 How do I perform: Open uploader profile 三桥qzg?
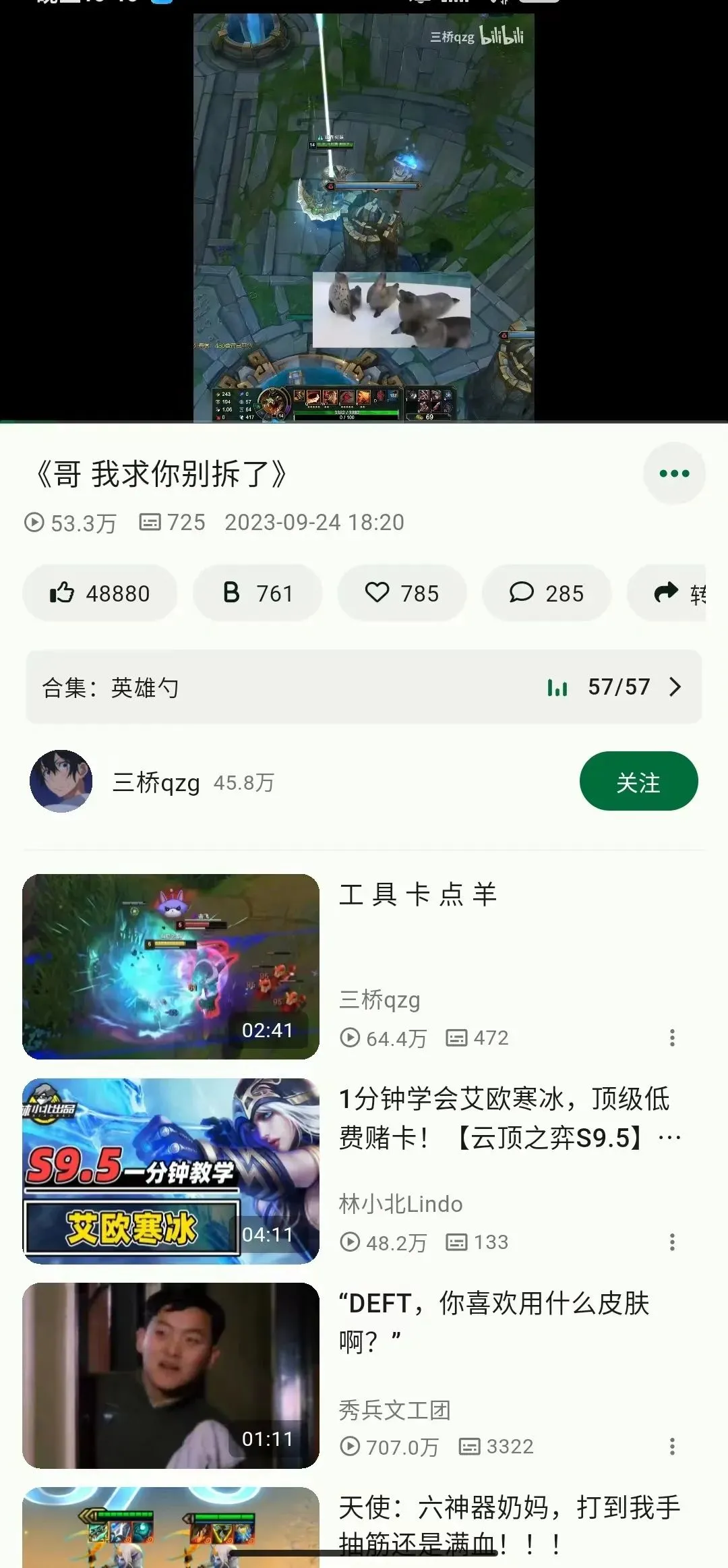pos(154,784)
